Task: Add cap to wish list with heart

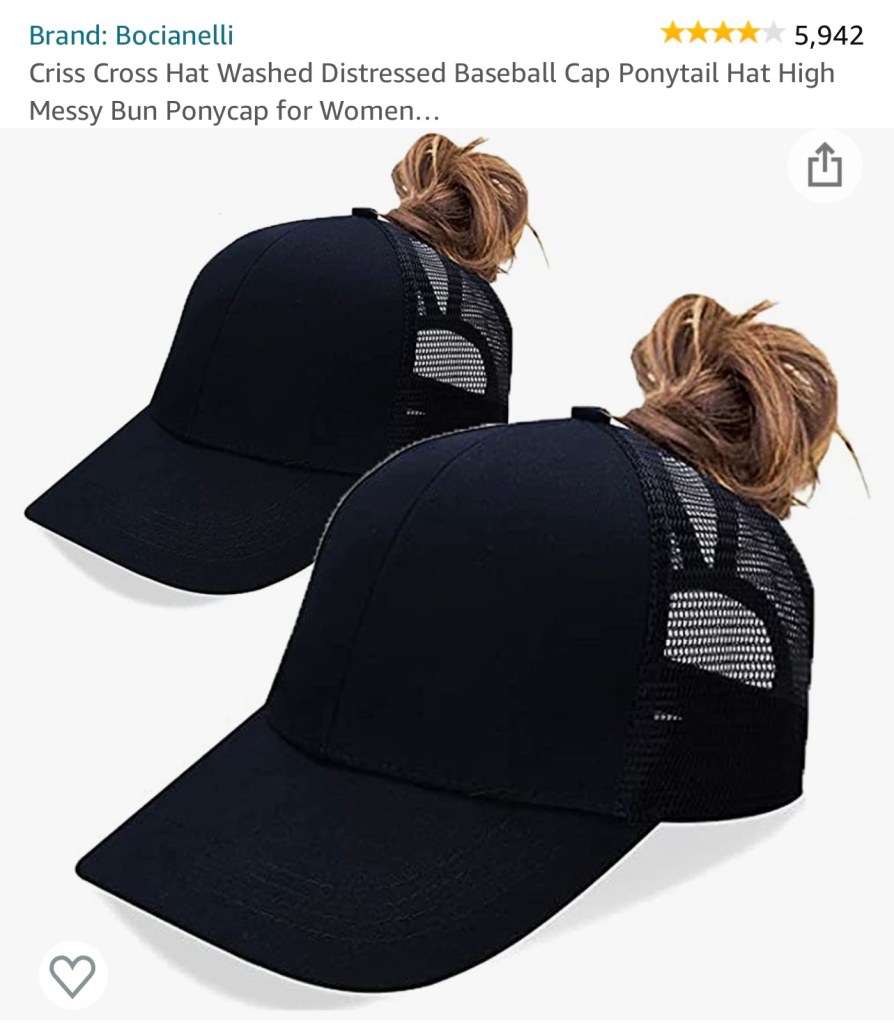Action: click(x=73, y=975)
